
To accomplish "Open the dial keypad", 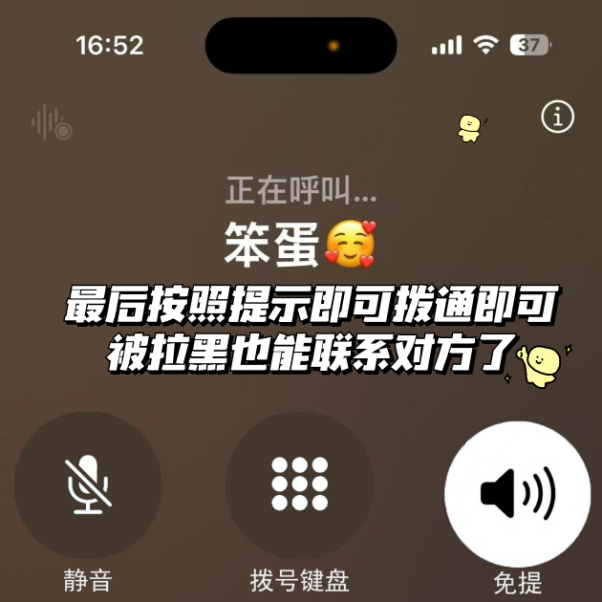I will tap(300, 485).
